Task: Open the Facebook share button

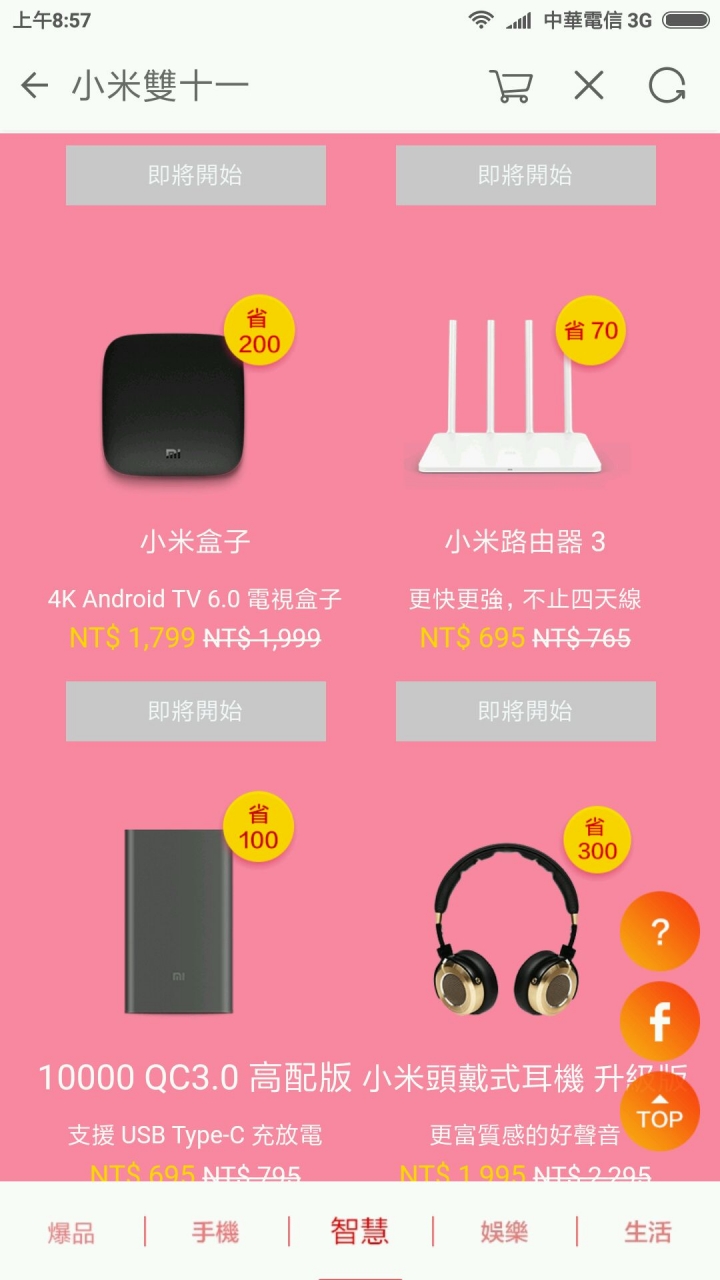Action: point(659,1021)
